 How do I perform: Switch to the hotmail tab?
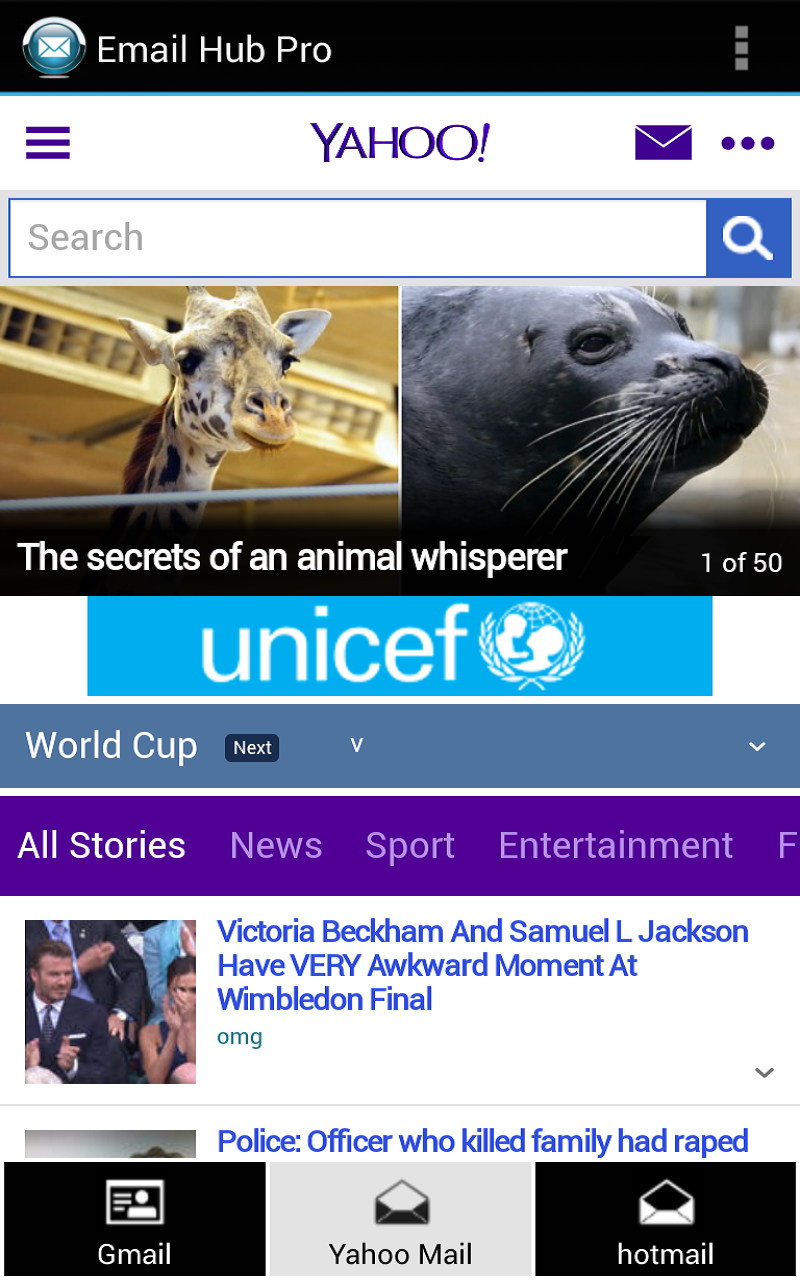coord(666,1220)
